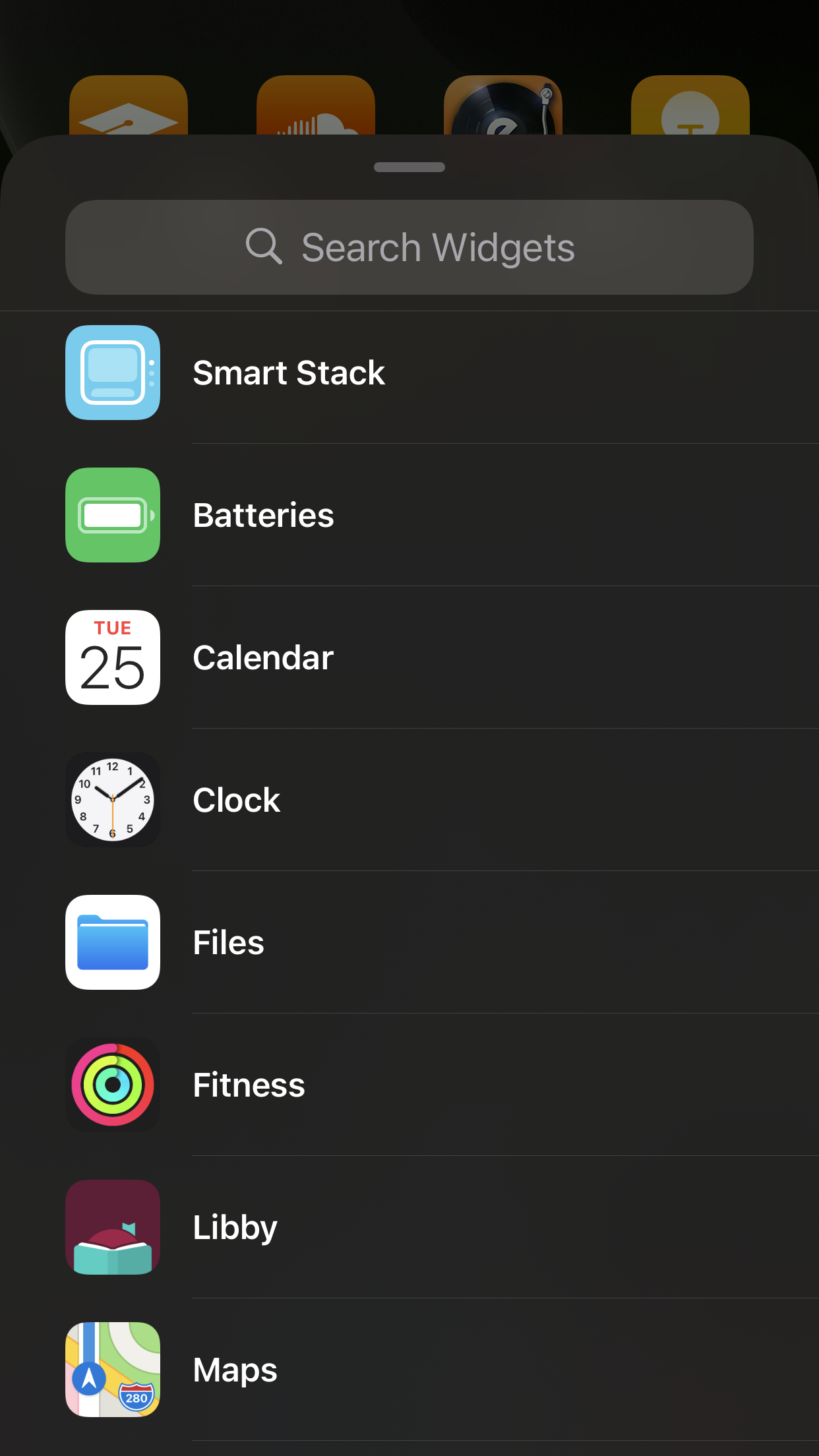Pick Files from the widget gallery
This screenshot has width=819, height=1456.
click(x=409, y=942)
